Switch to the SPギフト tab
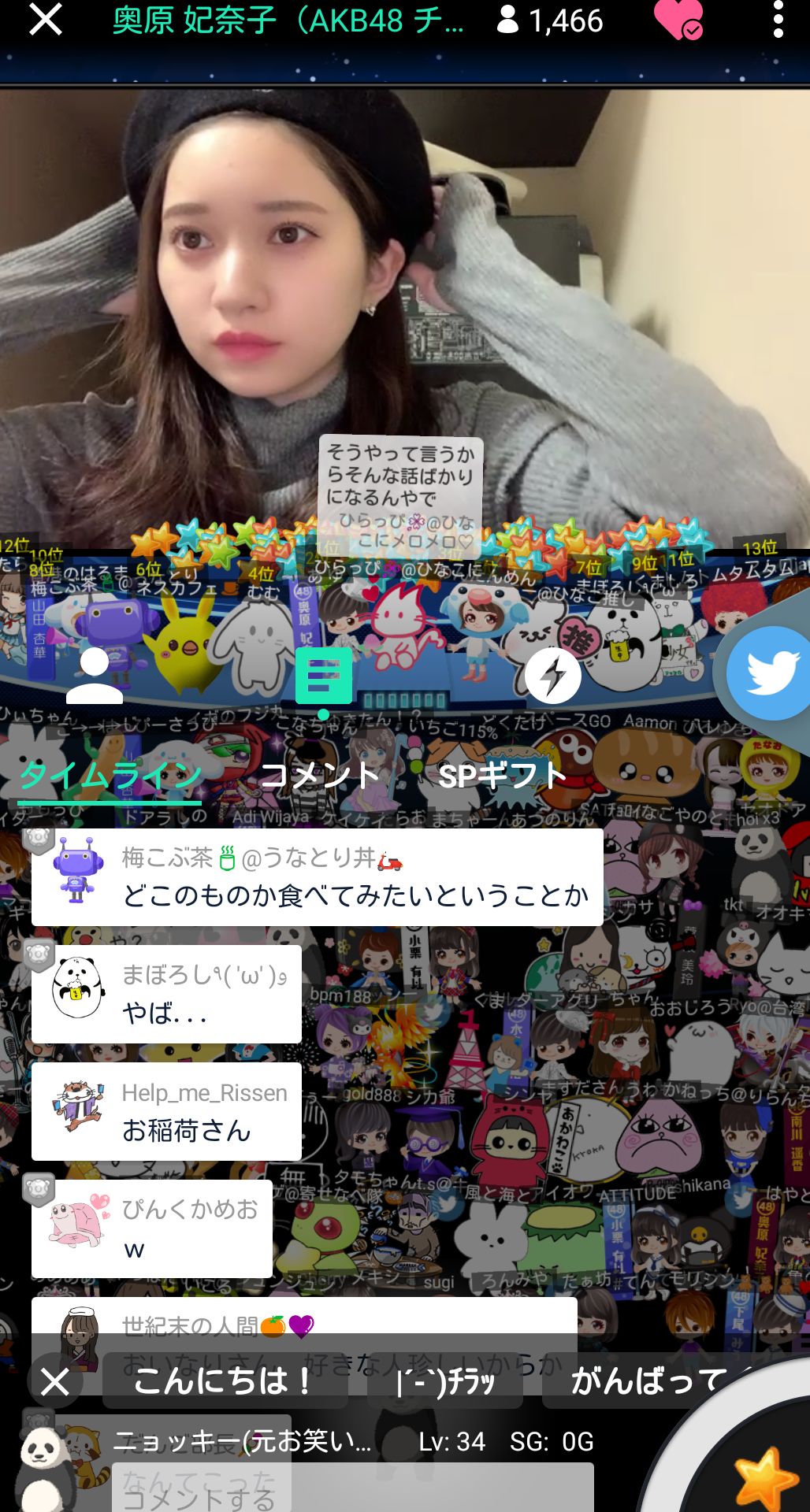Image resolution: width=810 pixels, height=1512 pixels. pyautogui.click(x=502, y=776)
